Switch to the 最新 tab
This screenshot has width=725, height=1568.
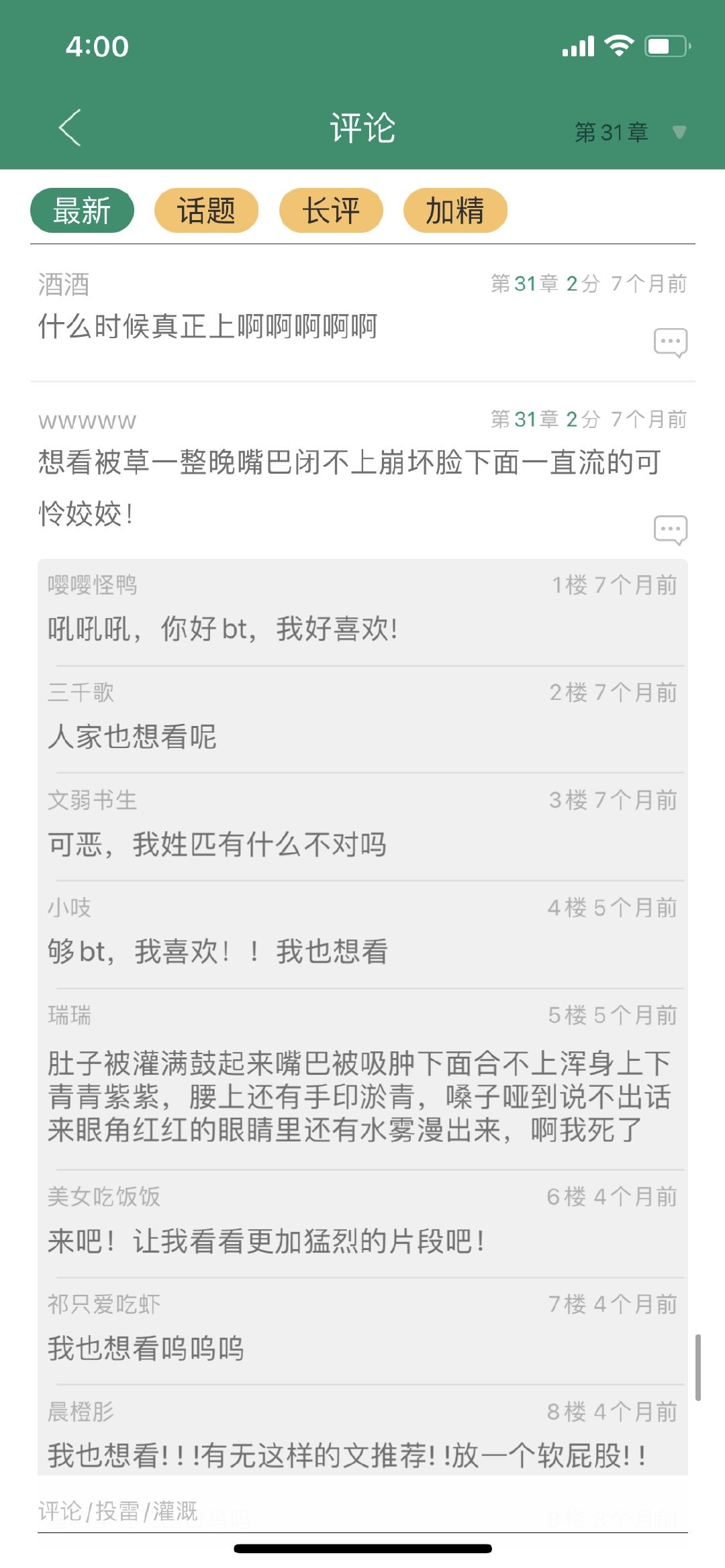[82, 211]
